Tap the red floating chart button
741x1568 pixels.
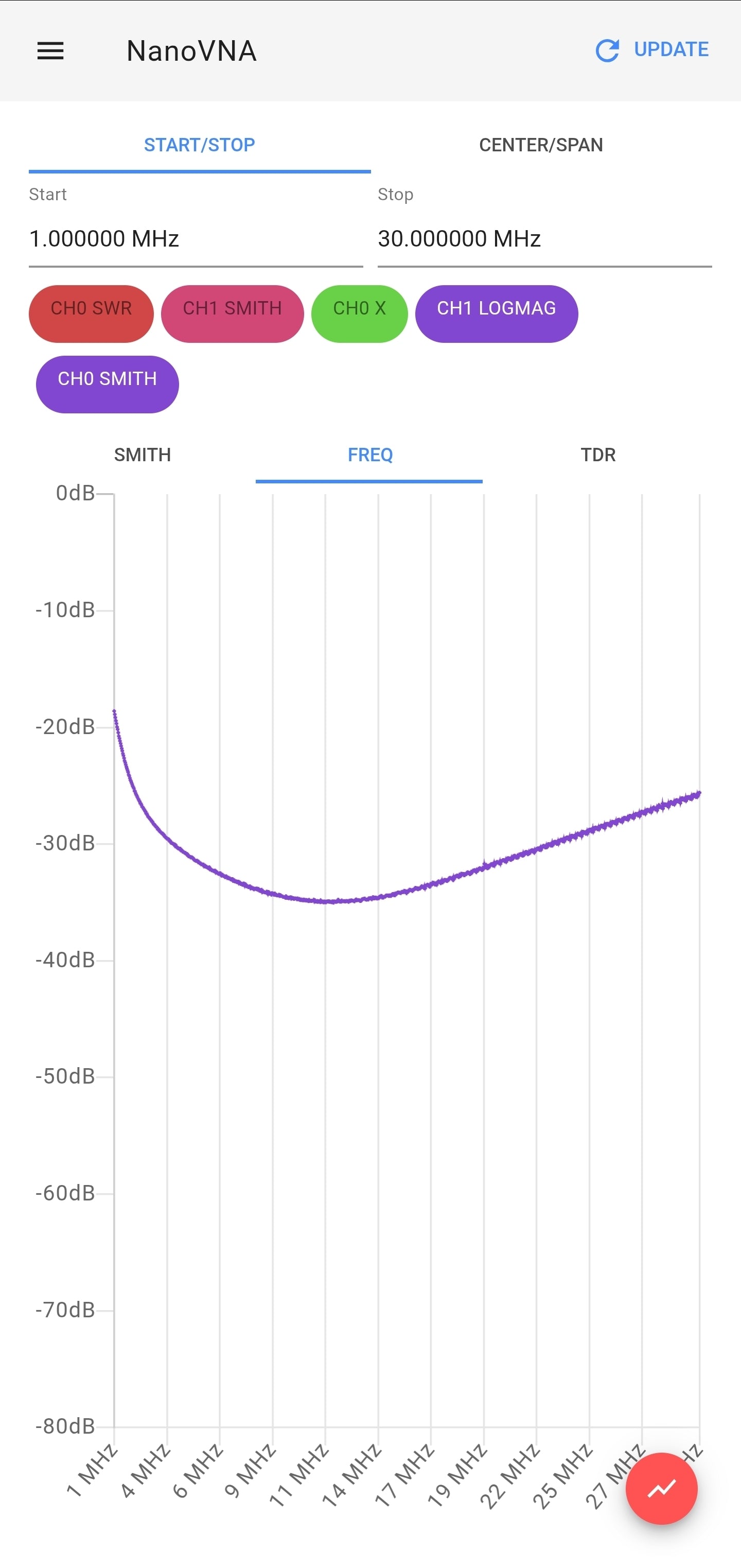click(661, 1488)
